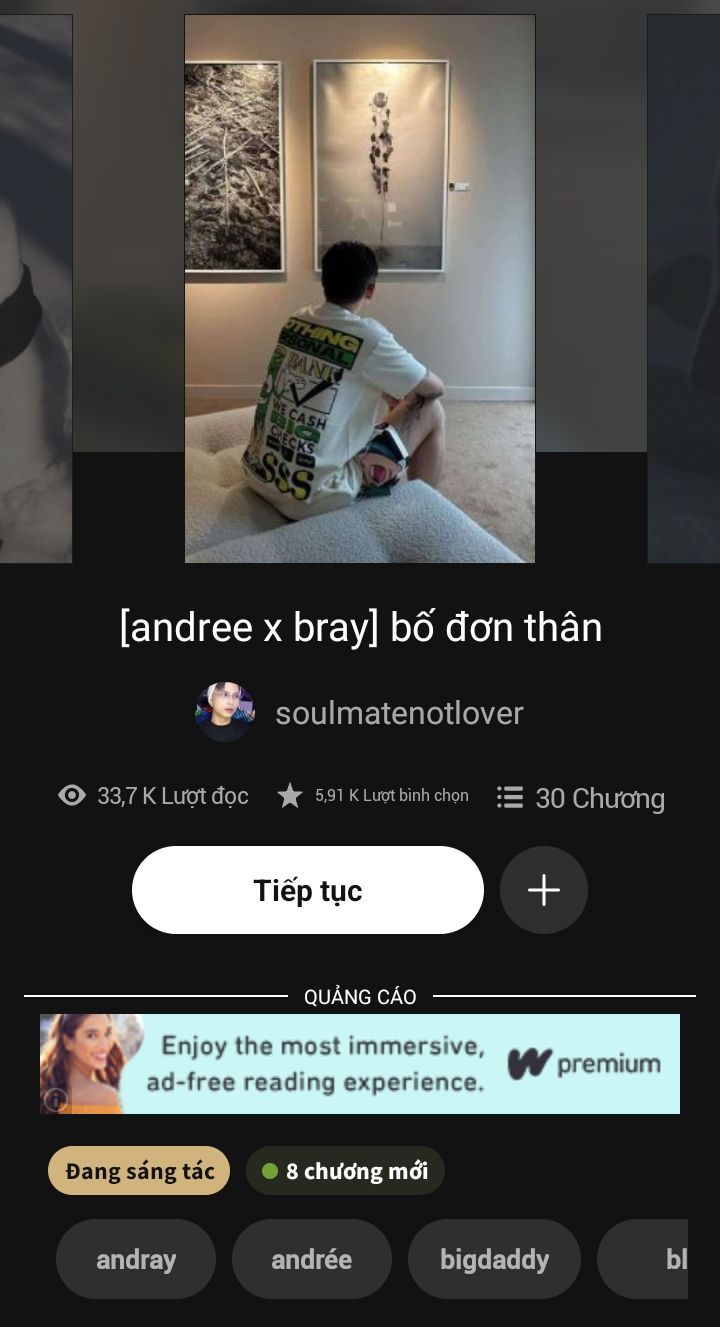View the 30 Chương chapter list

(581, 797)
